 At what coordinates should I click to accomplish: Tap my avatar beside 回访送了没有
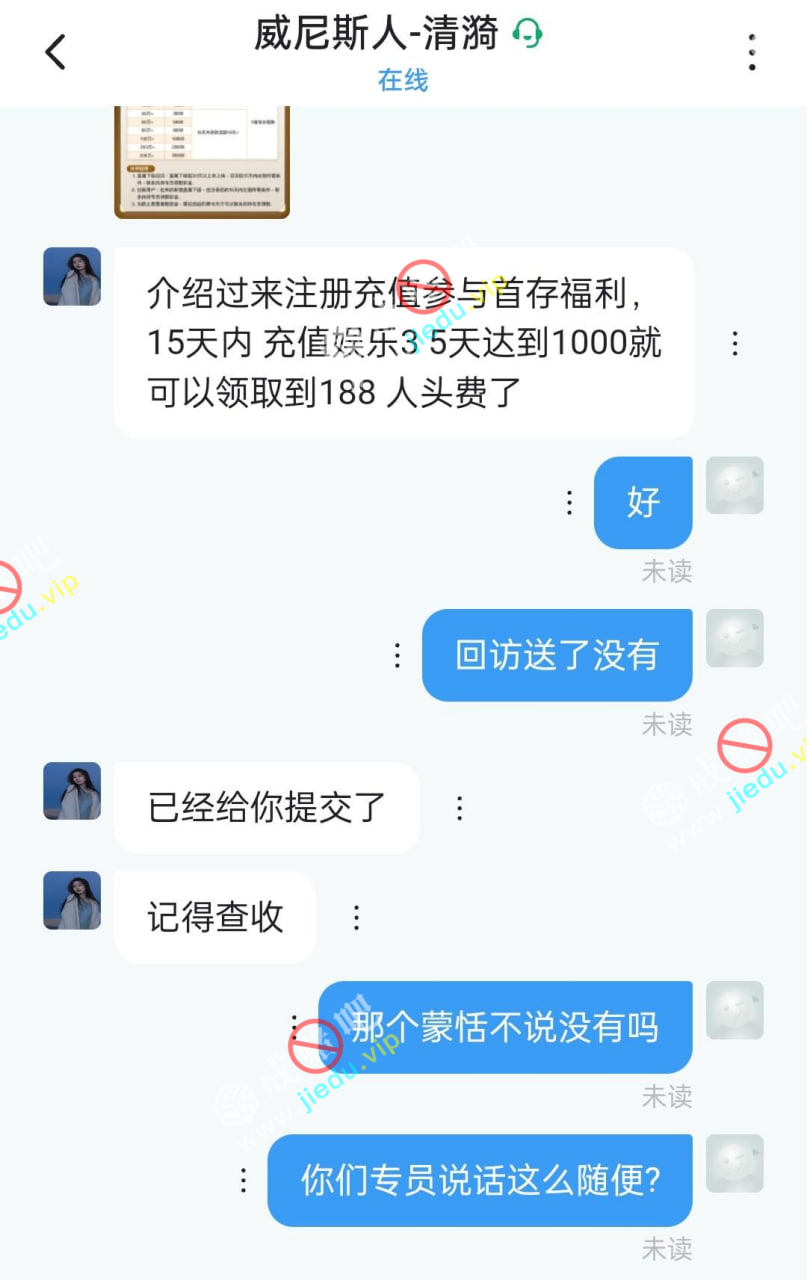click(x=735, y=638)
